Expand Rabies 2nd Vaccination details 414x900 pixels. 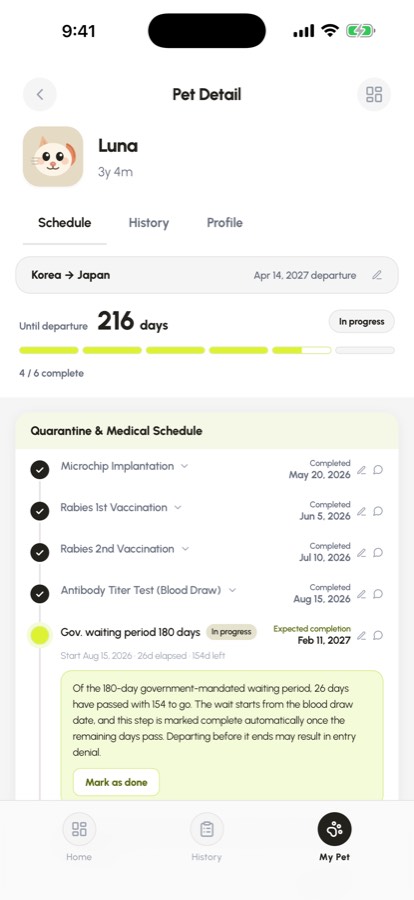tap(185, 549)
